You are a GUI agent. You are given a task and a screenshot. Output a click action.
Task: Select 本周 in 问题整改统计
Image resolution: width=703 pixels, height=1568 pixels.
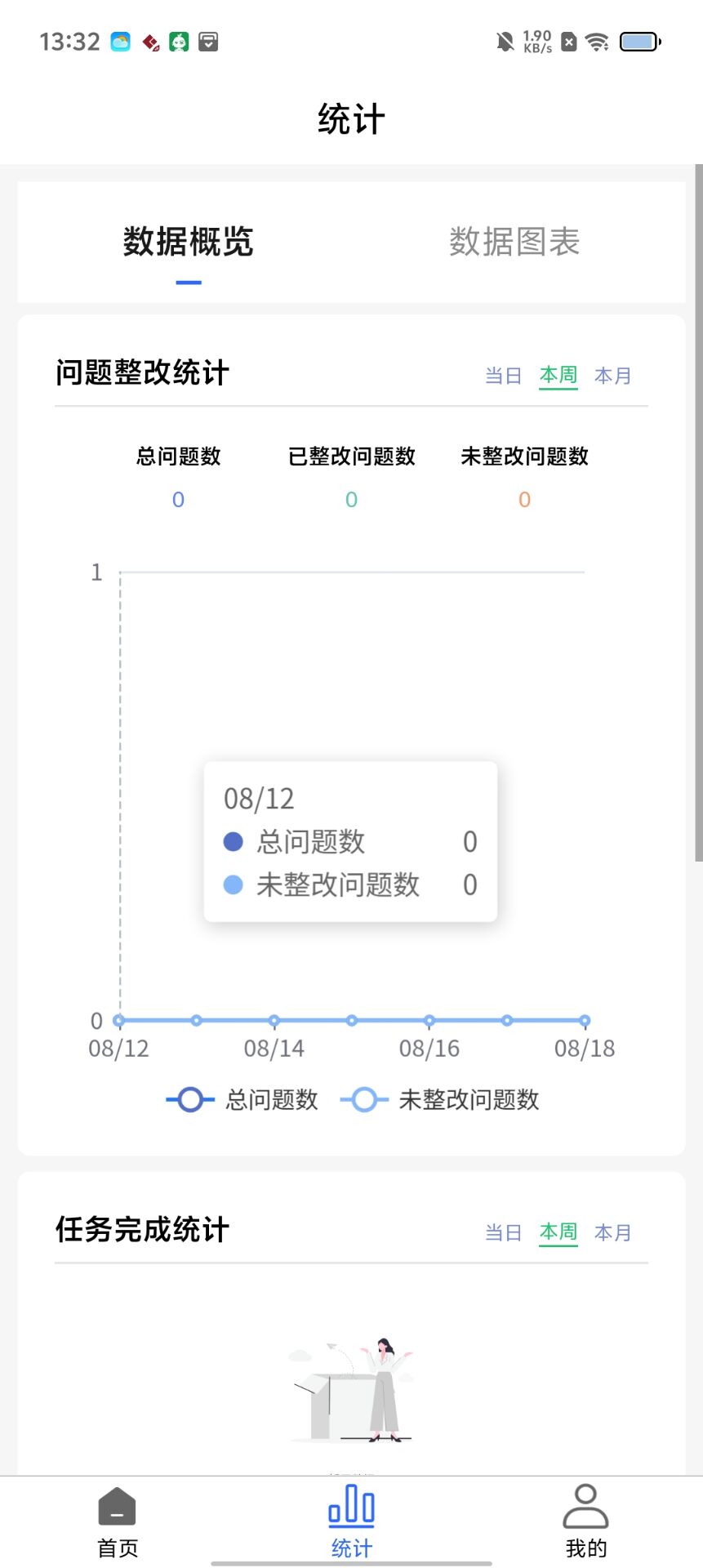tap(558, 376)
